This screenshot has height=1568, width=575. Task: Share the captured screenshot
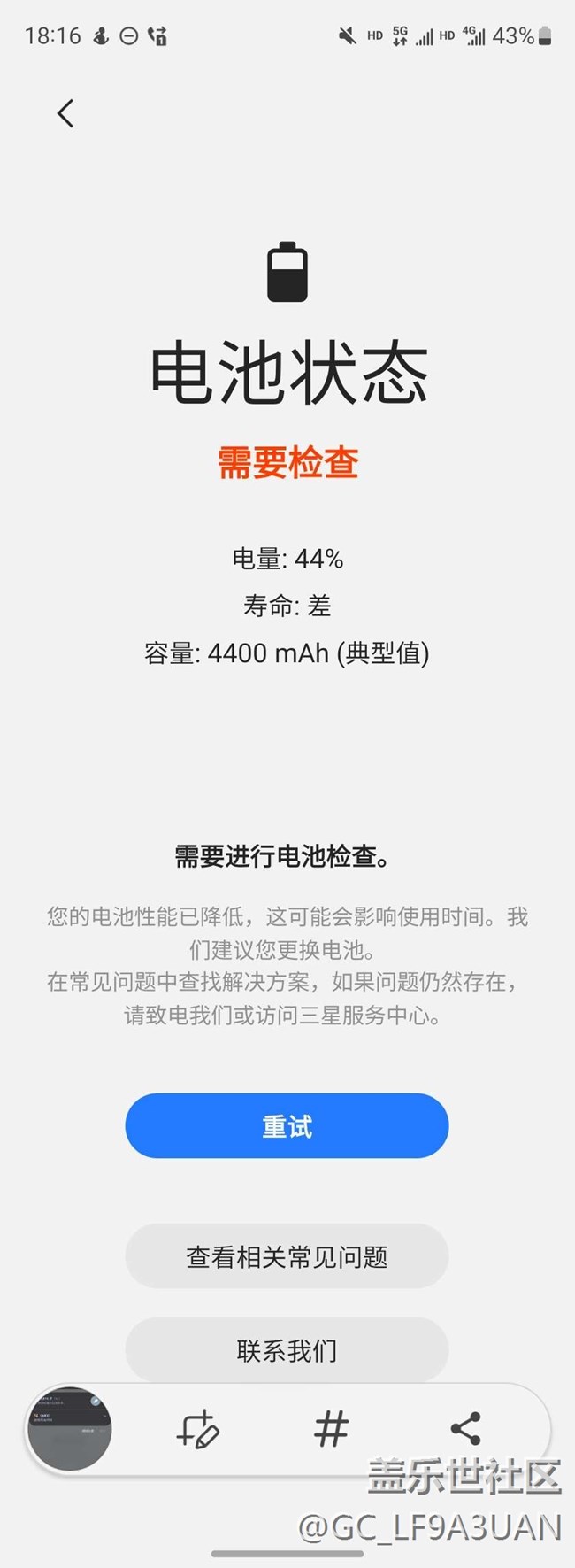pyautogui.click(x=465, y=1429)
